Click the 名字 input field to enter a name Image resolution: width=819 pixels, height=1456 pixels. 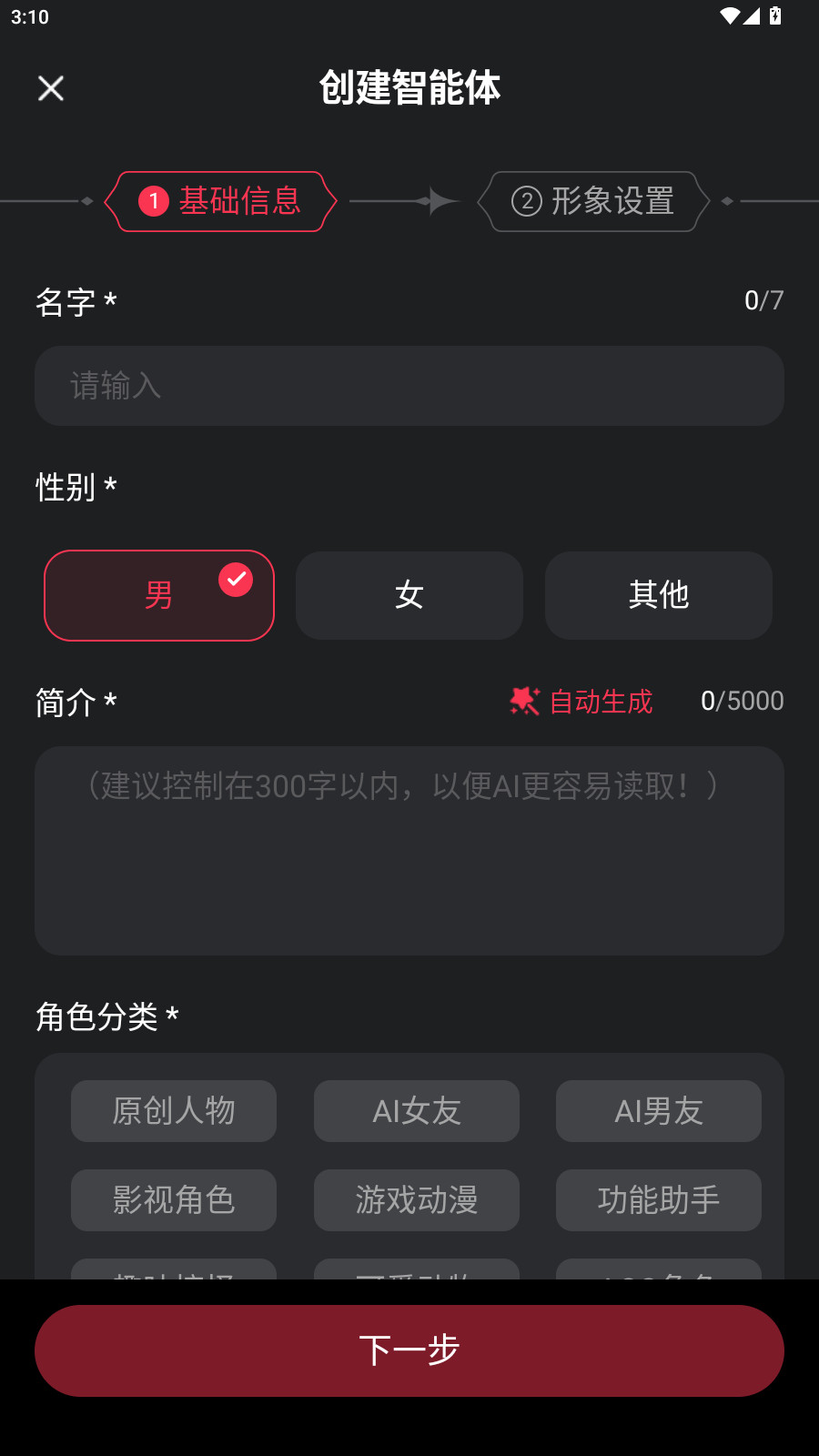pos(409,385)
